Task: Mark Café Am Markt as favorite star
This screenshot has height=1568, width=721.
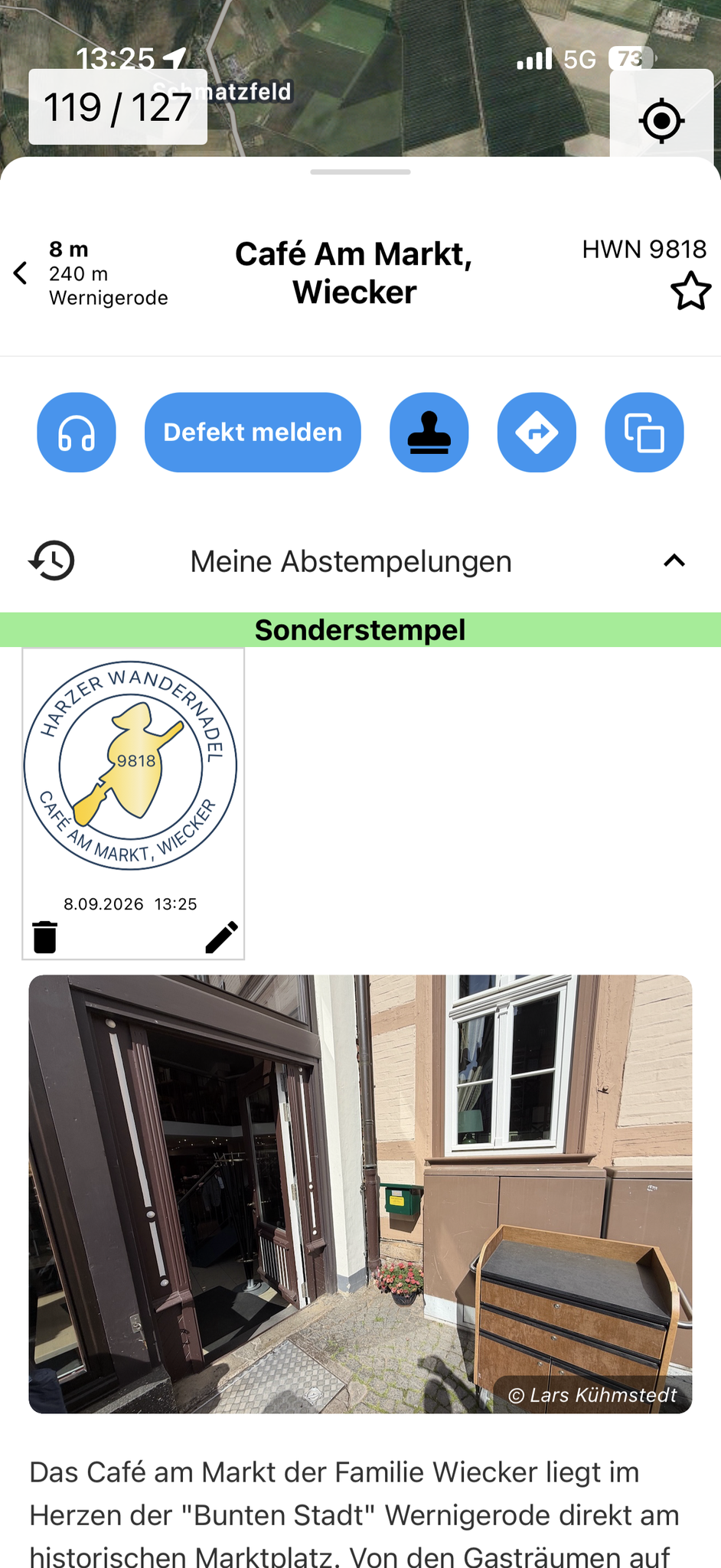Action: coord(690,291)
